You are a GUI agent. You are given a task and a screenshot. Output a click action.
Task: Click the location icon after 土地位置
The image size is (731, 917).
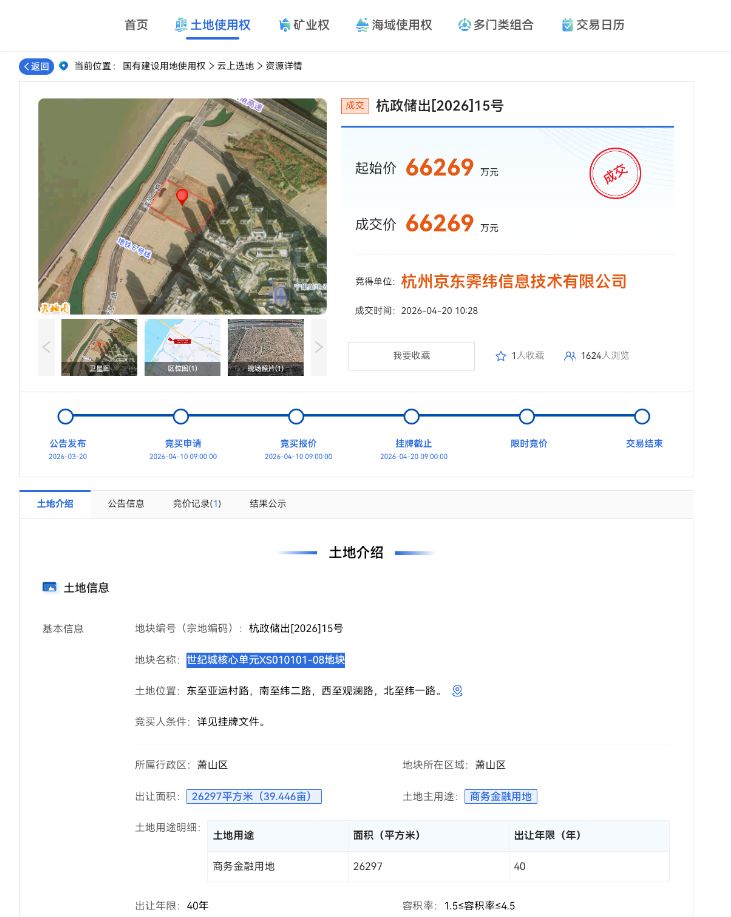pyautogui.click(x=457, y=690)
